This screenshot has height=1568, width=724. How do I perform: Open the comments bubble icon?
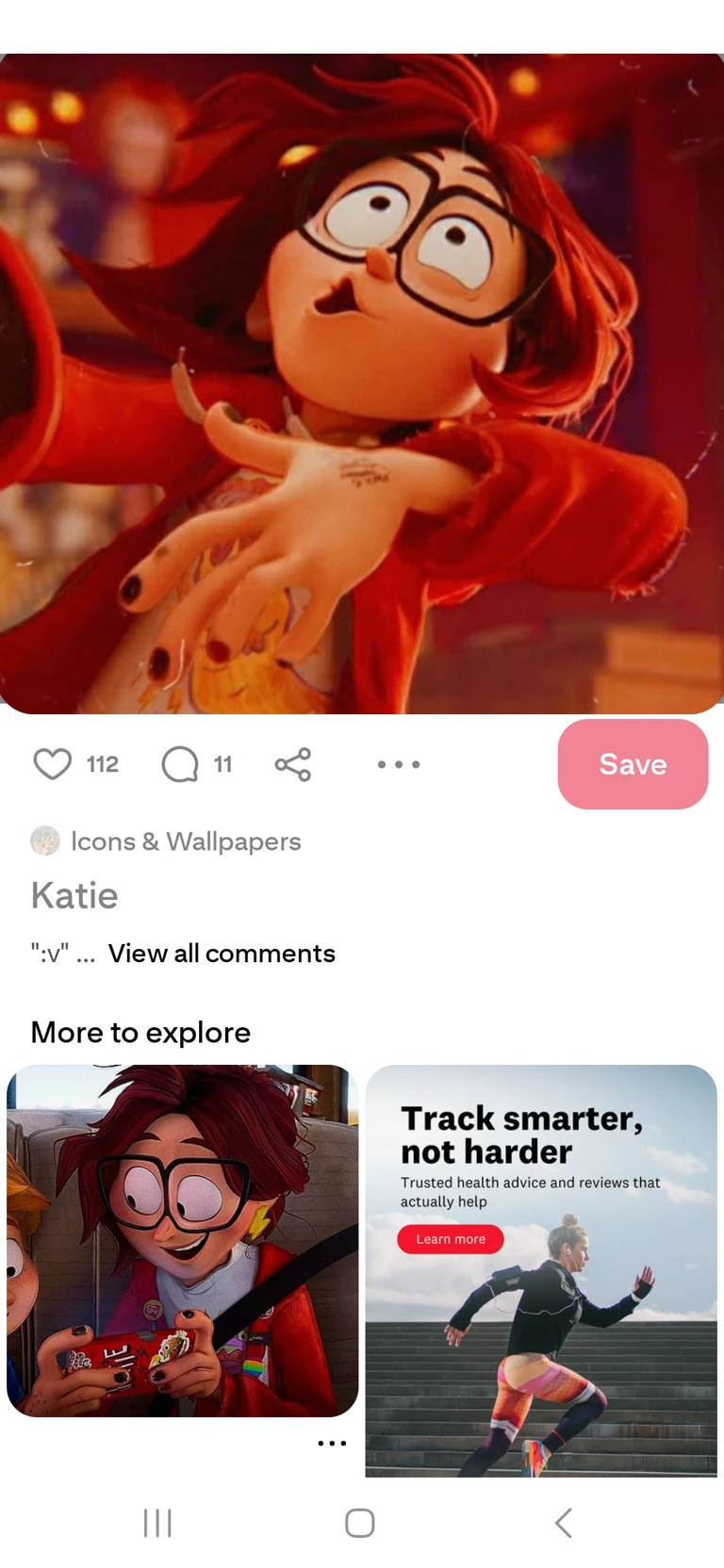point(180,764)
